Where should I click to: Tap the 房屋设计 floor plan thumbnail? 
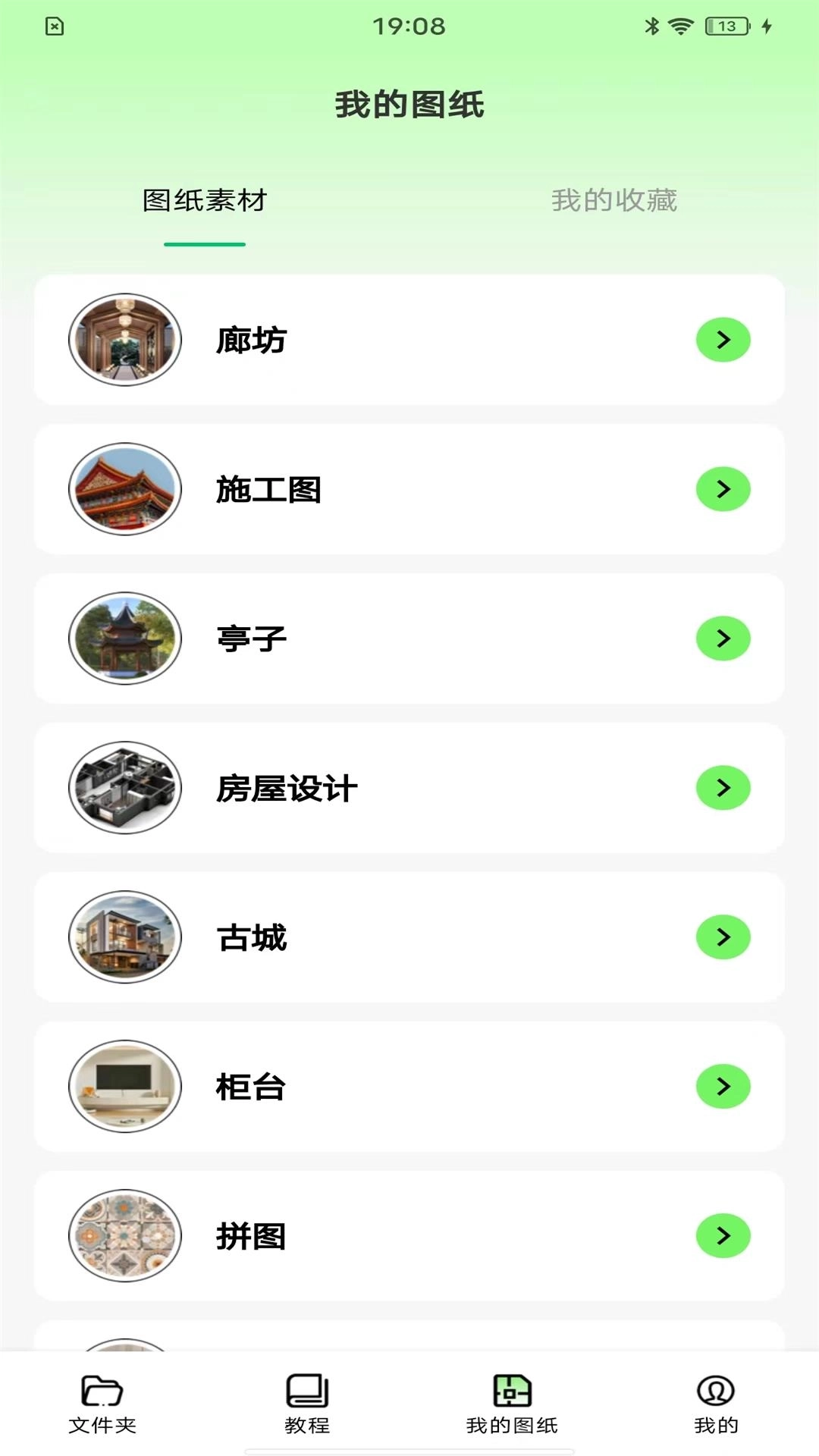point(125,787)
